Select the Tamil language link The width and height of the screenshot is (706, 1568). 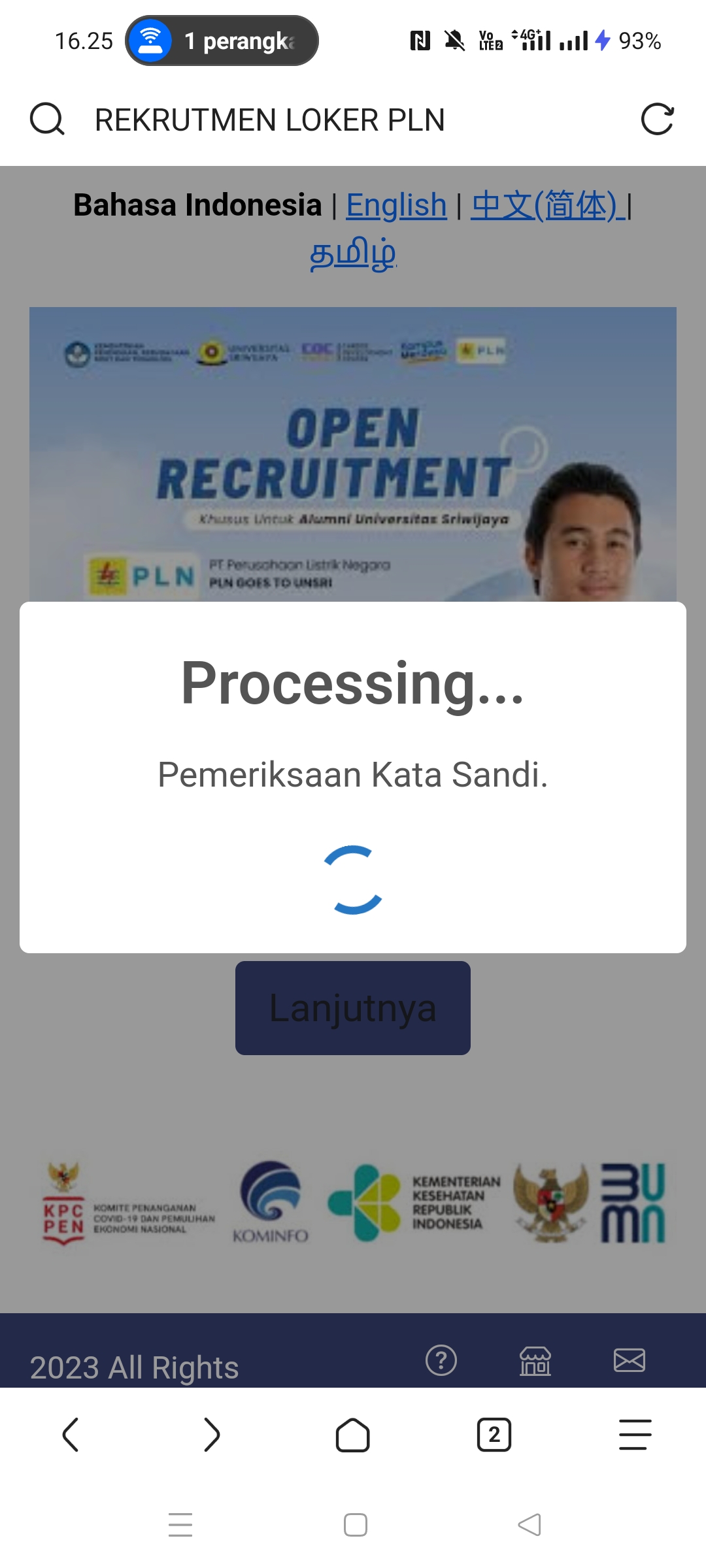click(x=353, y=254)
